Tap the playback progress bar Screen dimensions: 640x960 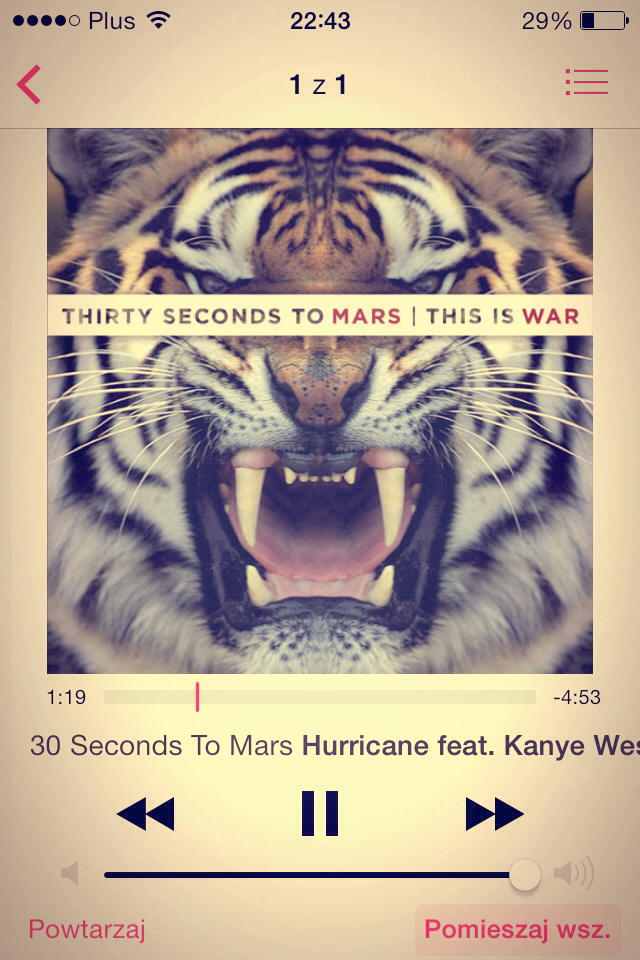(x=320, y=697)
